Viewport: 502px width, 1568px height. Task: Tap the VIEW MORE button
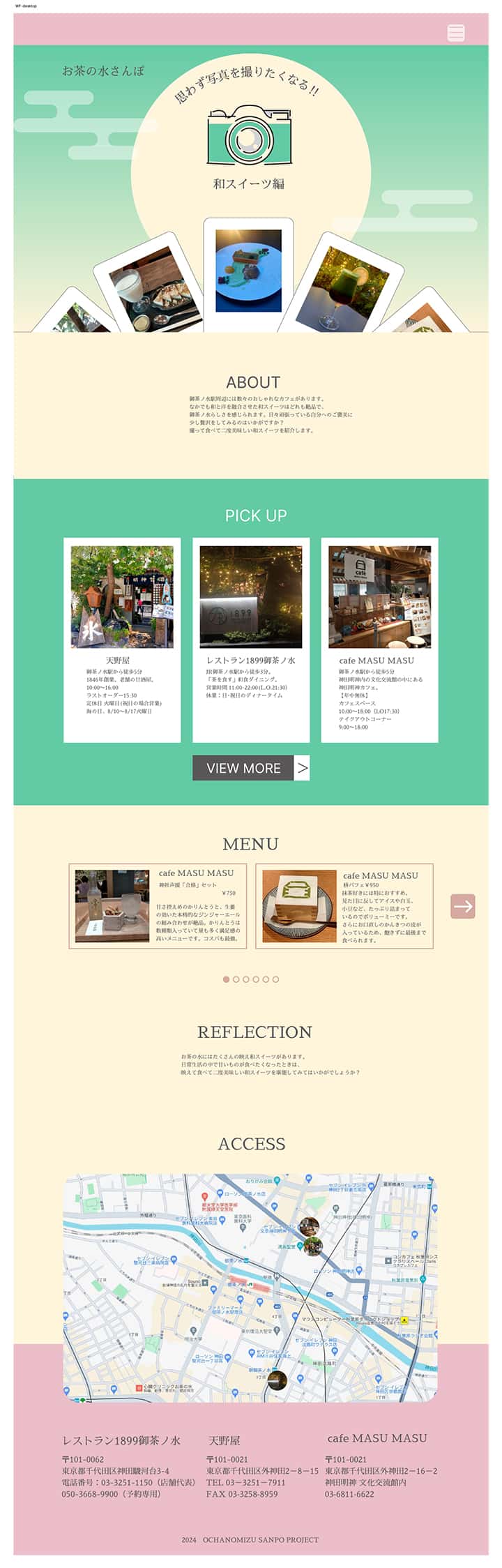coord(250,767)
